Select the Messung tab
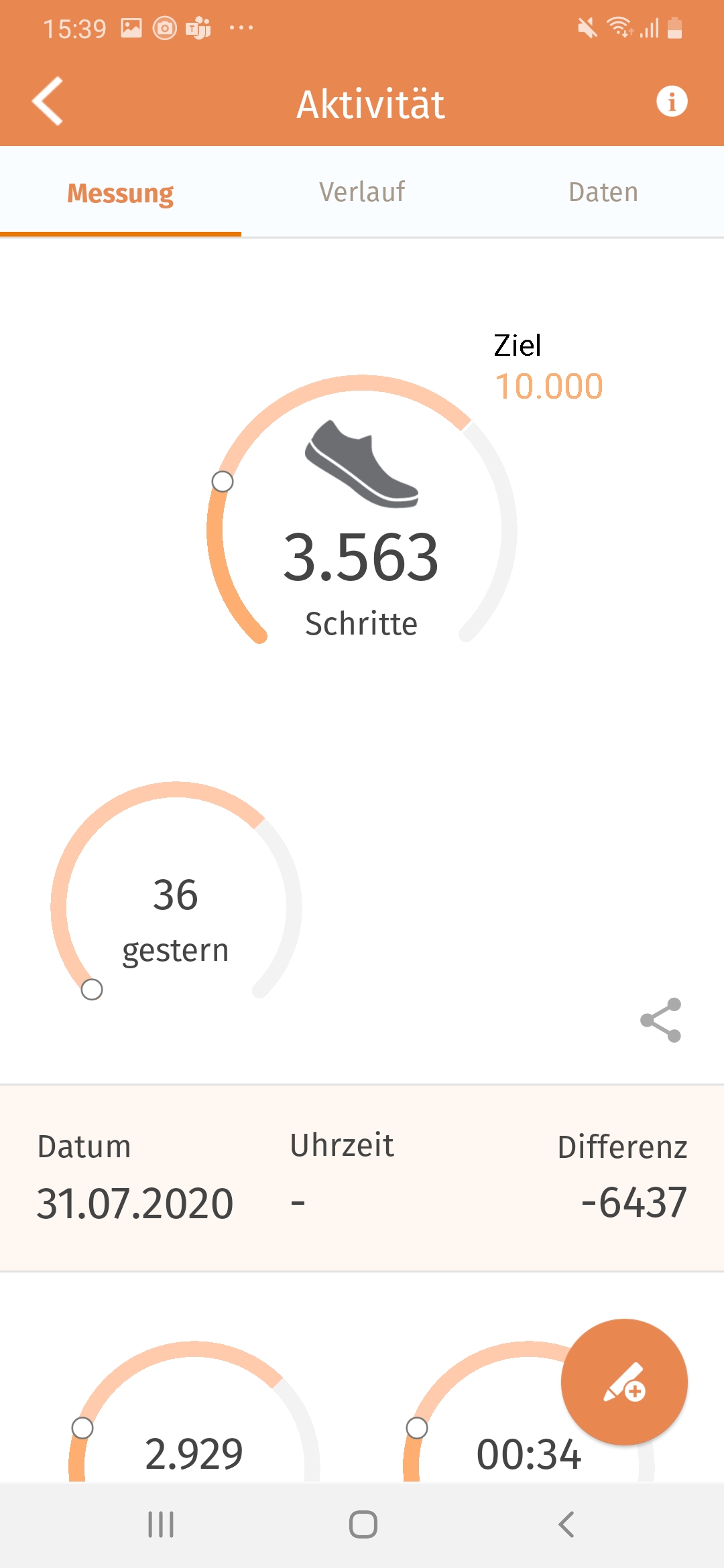This screenshot has height=1568, width=724. pyautogui.click(x=121, y=193)
